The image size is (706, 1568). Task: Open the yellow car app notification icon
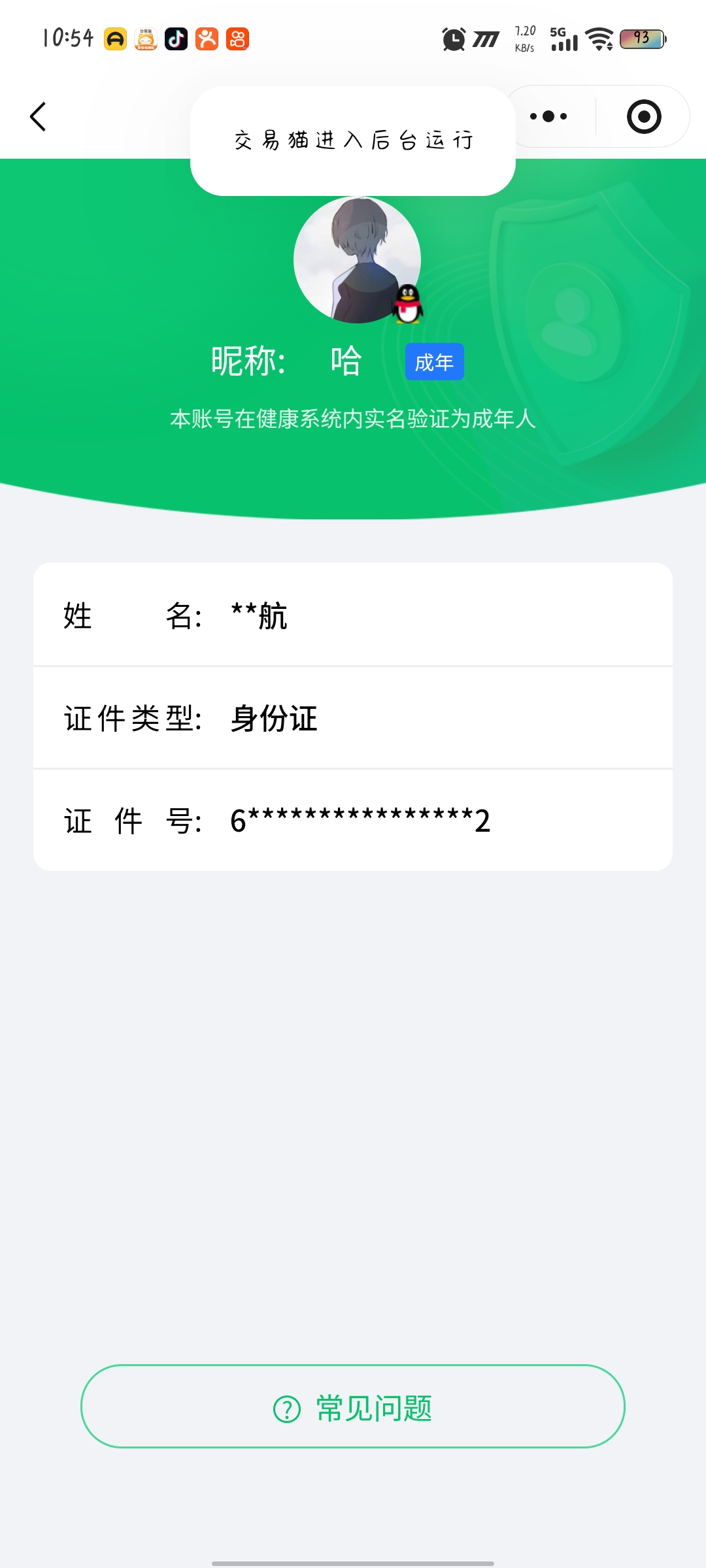(114, 39)
